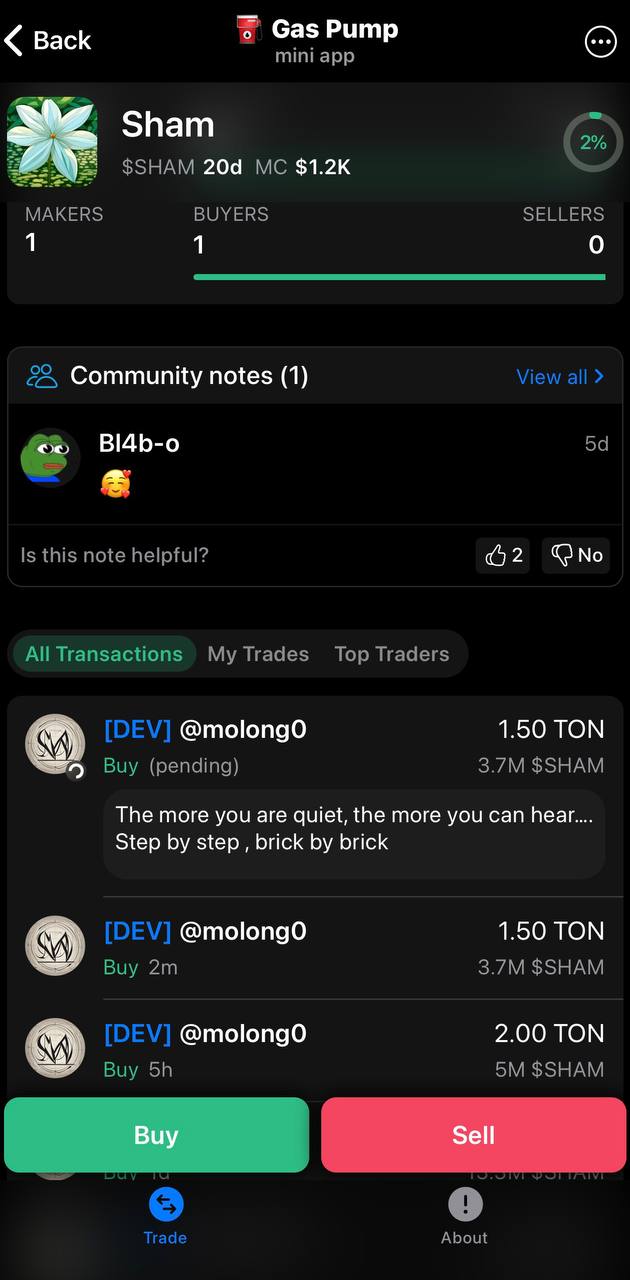Tap the red Sell button
This screenshot has width=630, height=1280.
click(473, 1135)
